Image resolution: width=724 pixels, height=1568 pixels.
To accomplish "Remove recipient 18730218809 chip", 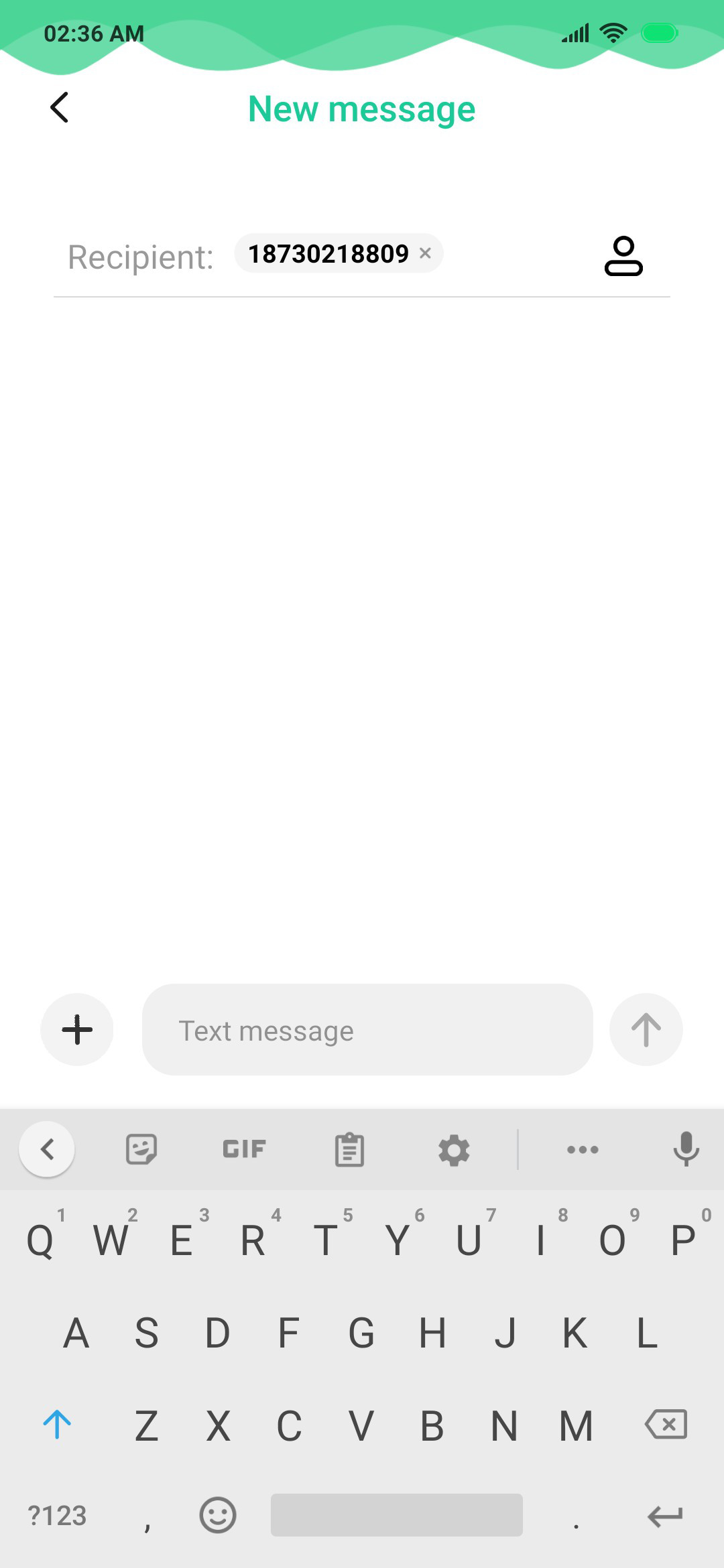I will point(425,253).
